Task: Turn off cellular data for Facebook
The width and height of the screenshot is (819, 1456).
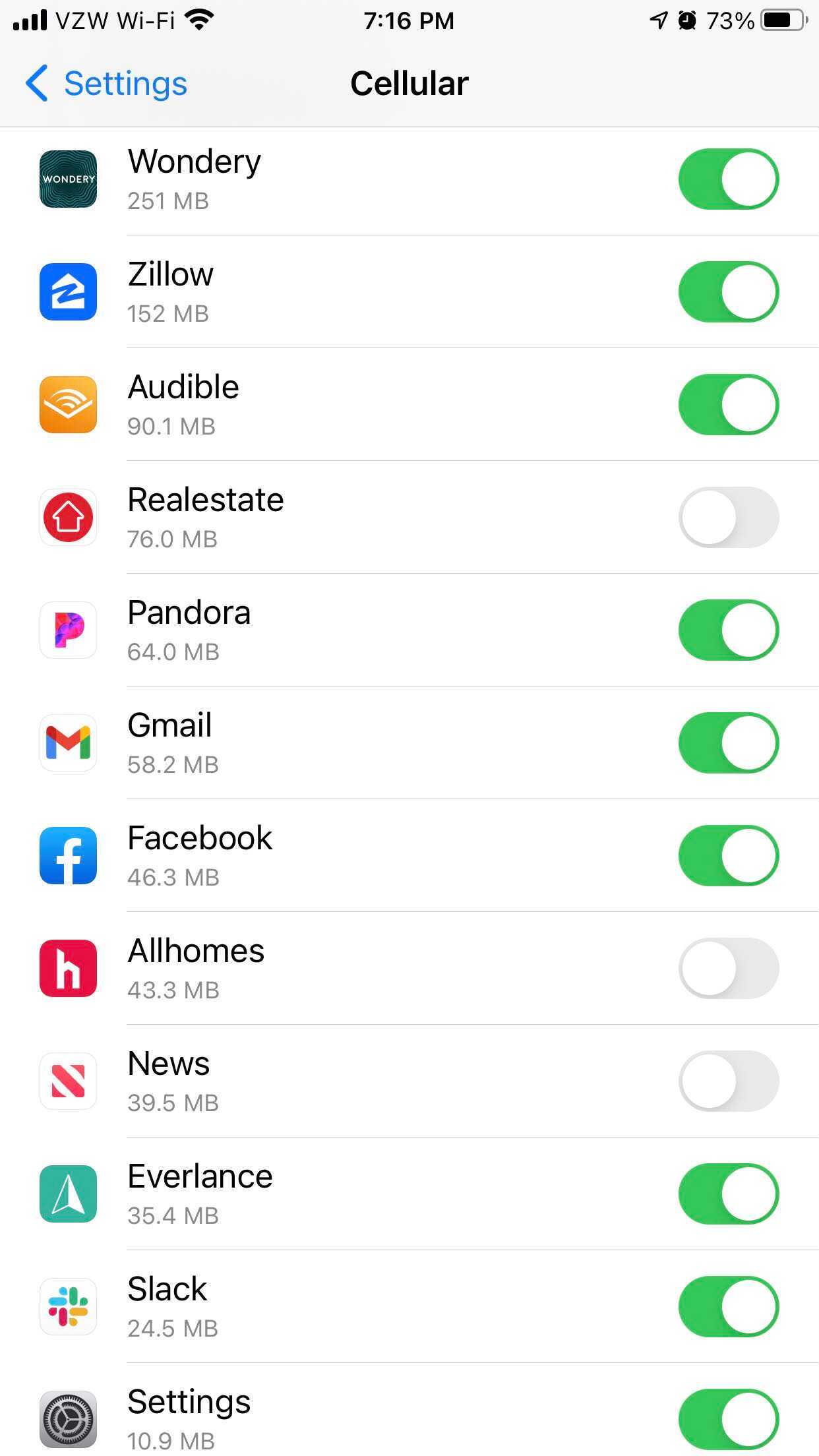Action: click(x=728, y=855)
